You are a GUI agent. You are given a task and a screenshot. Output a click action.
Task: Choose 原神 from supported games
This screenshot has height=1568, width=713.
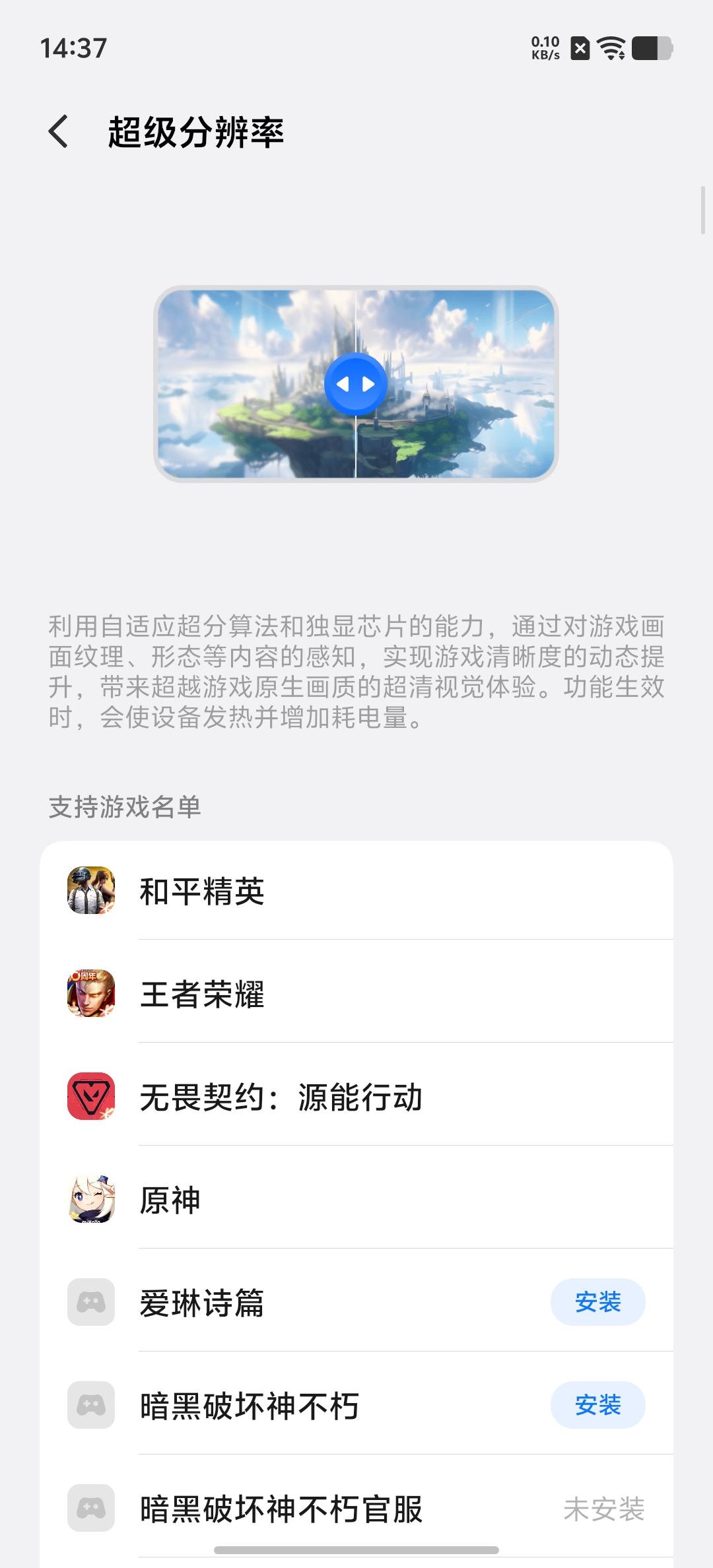(356, 1200)
